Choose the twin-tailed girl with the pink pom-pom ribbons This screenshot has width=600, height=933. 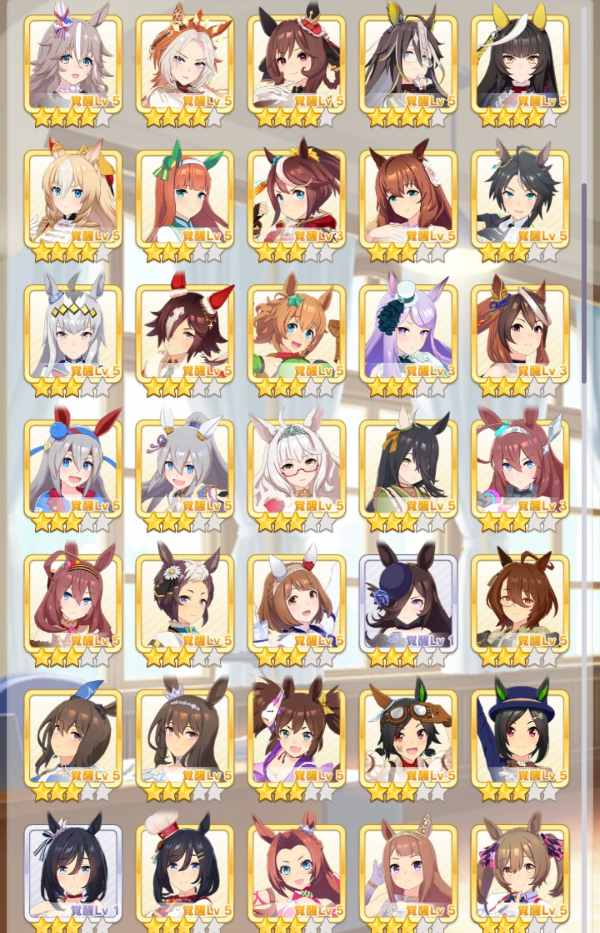[x=520, y=870]
